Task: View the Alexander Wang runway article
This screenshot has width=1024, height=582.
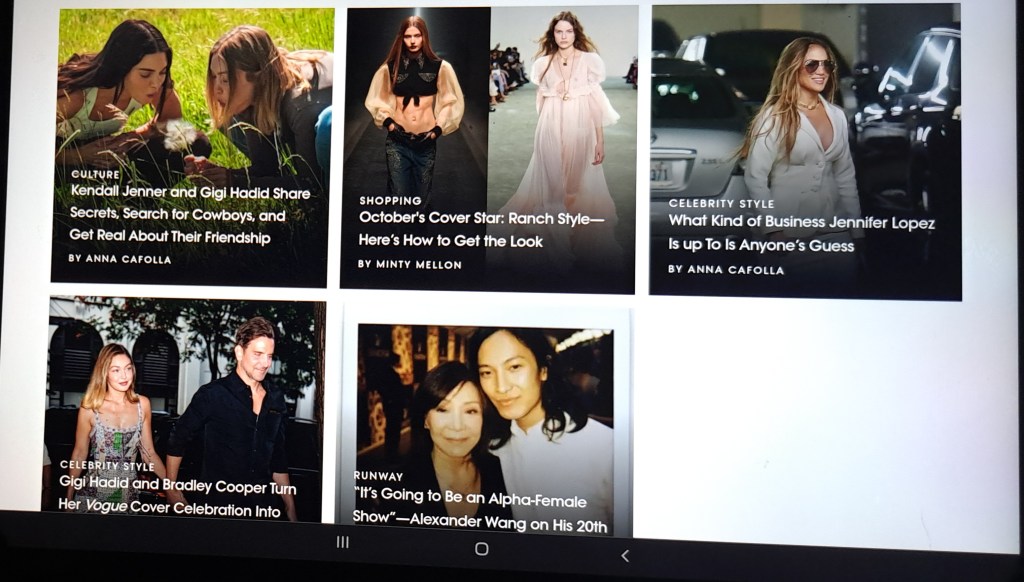Action: (469, 508)
